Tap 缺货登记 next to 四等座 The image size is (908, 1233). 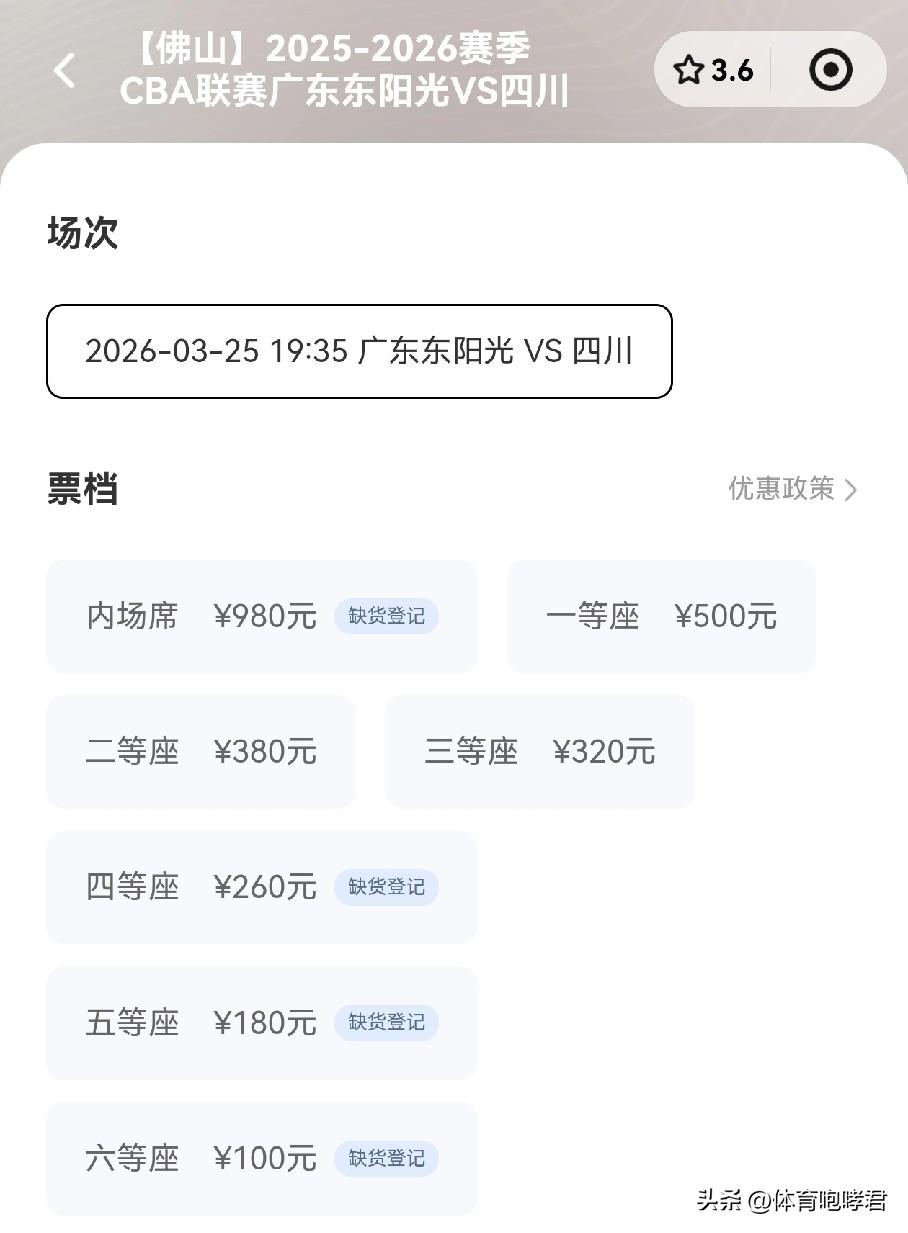(386, 888)
